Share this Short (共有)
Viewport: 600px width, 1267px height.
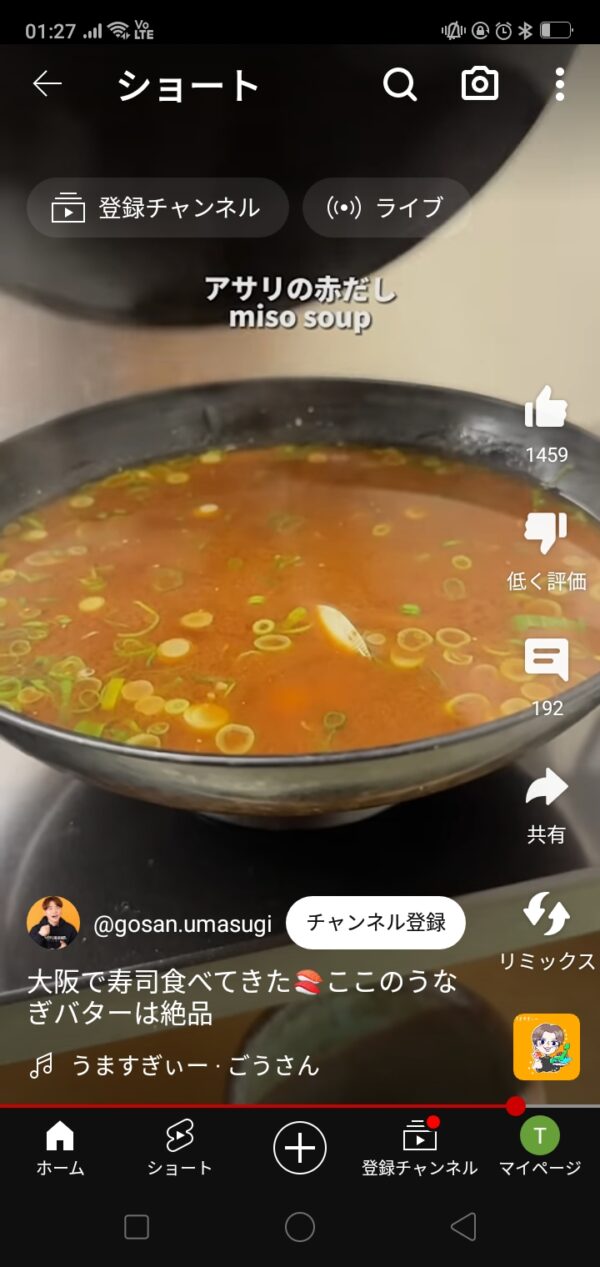click(546, 788)
